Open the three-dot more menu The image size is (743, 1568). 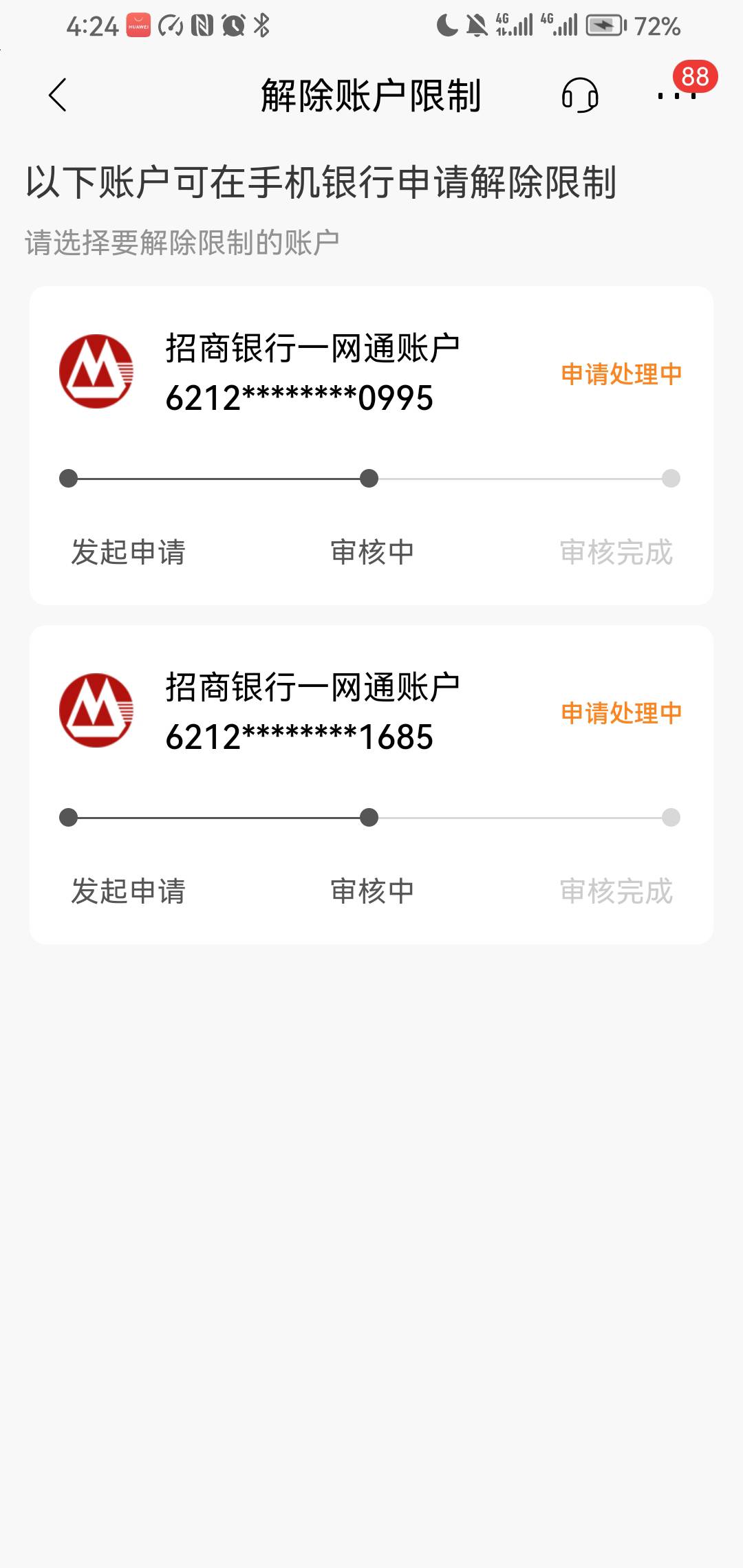click(x=677, y=96)
